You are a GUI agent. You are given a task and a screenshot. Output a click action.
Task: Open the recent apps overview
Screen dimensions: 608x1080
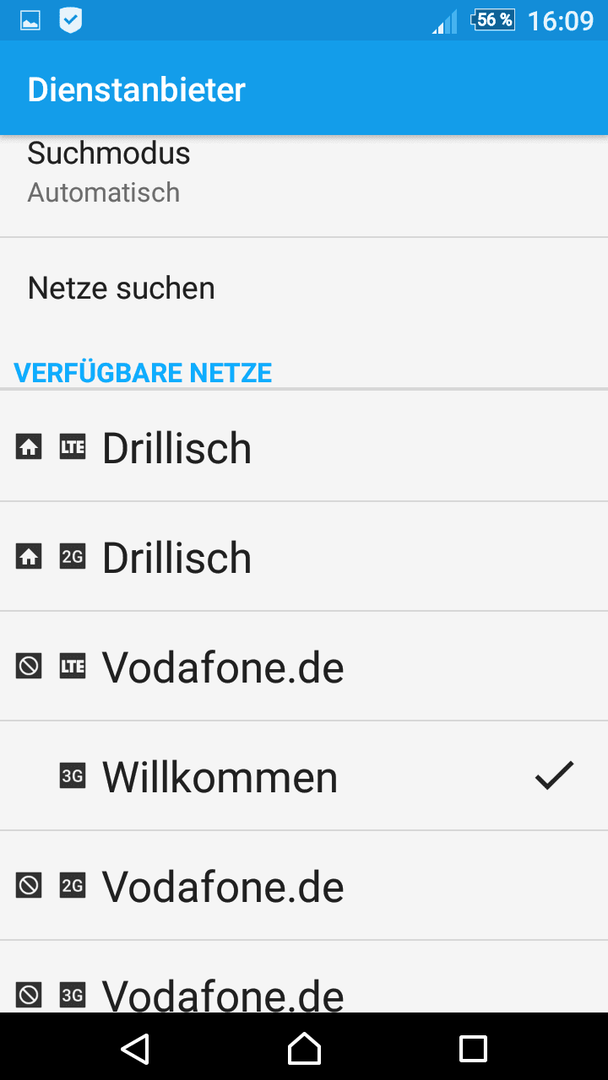coord(473,1048)
